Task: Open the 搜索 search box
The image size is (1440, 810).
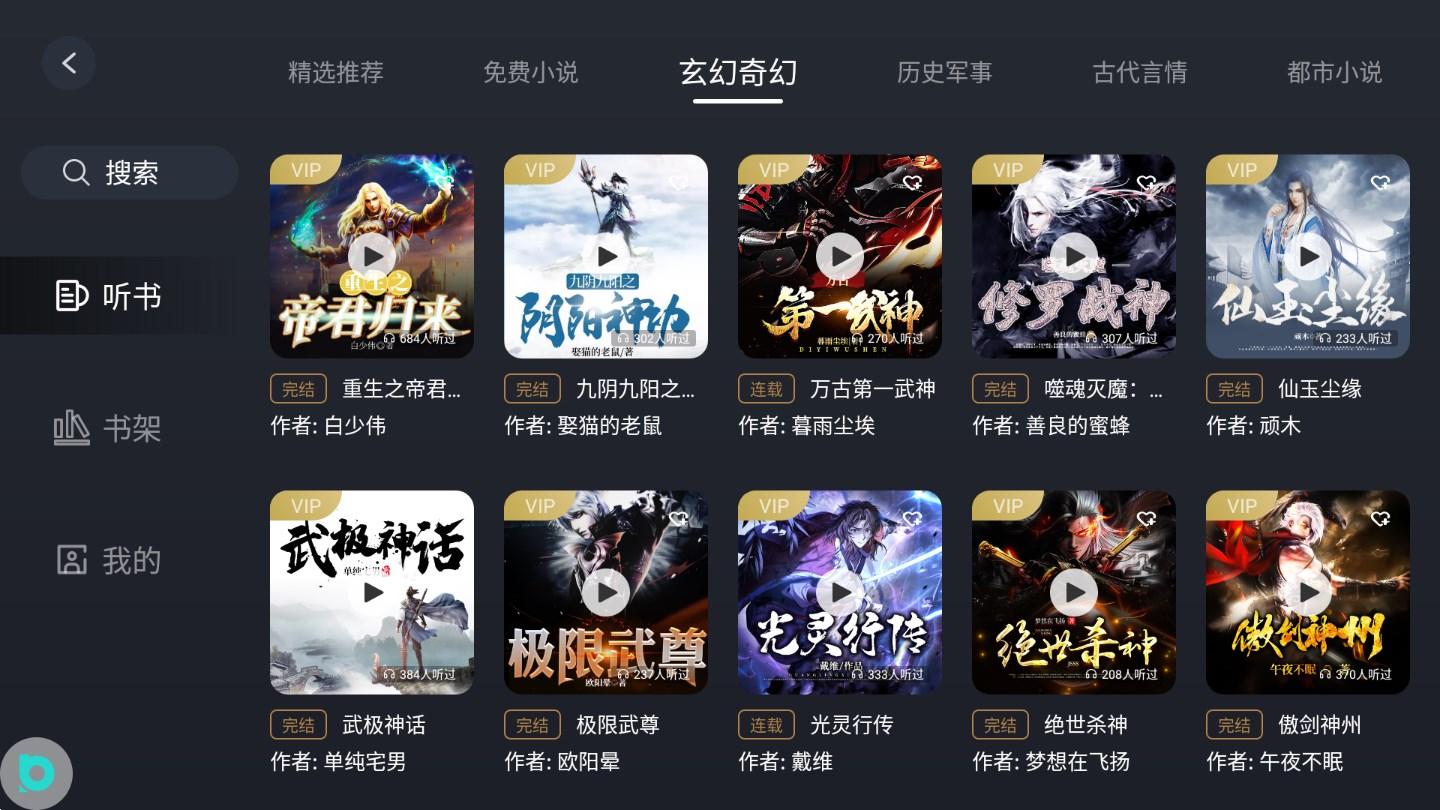Action: coord(130,172)
